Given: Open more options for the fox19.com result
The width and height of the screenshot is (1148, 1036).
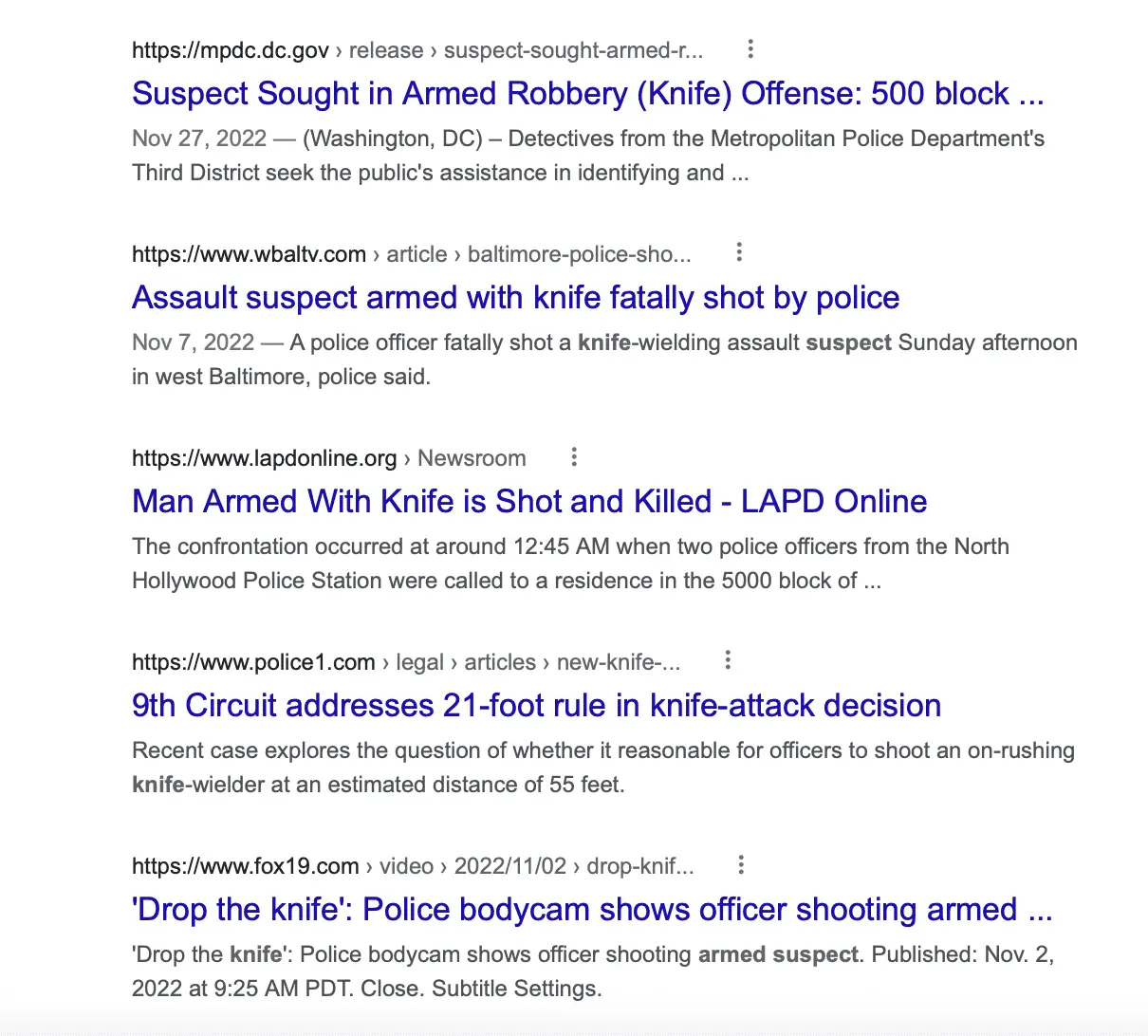Looking at the screenshot, I should click(x=741, y=865).
